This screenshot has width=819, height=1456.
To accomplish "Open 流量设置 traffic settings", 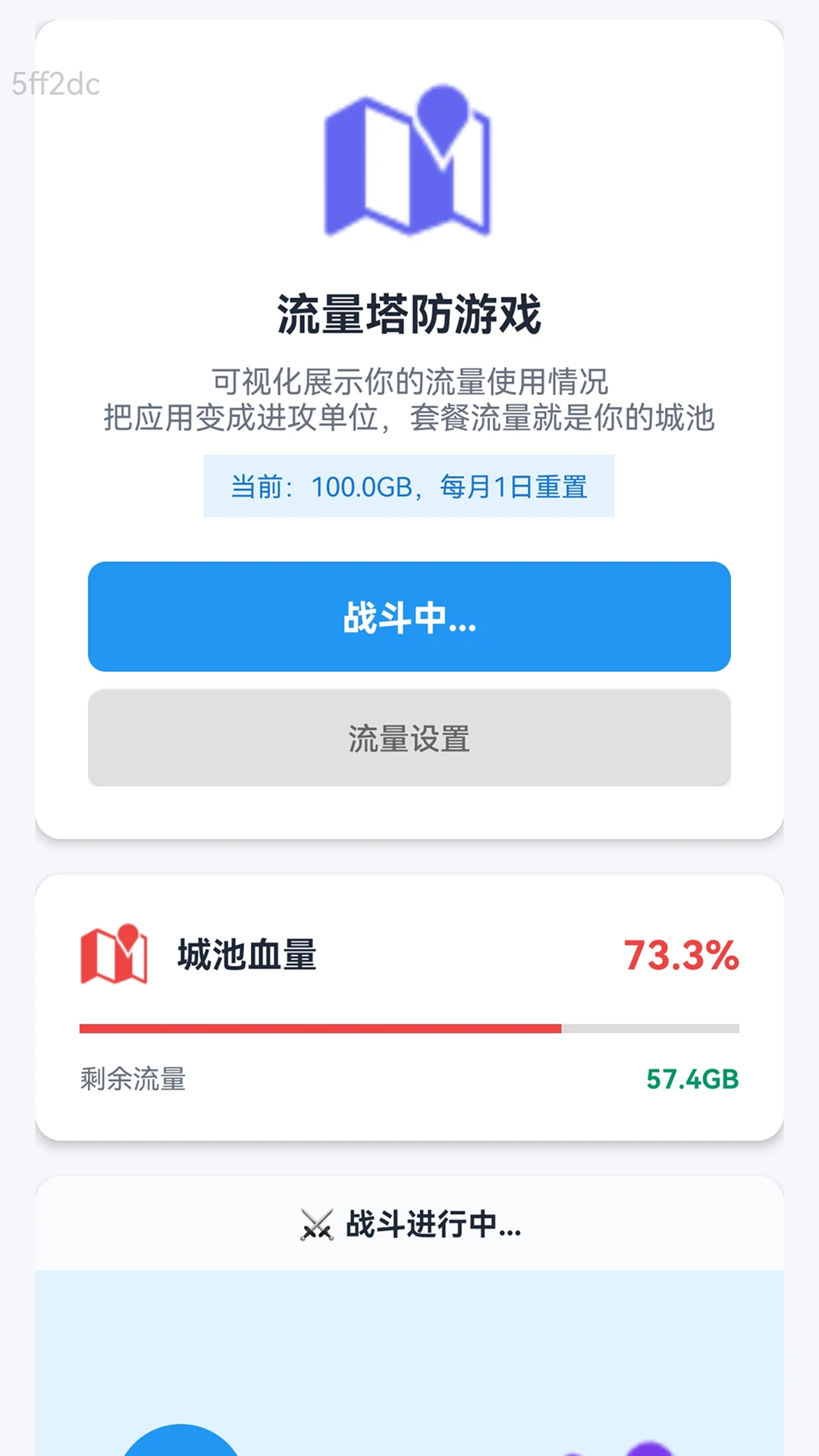I will (x=409, y=738).
